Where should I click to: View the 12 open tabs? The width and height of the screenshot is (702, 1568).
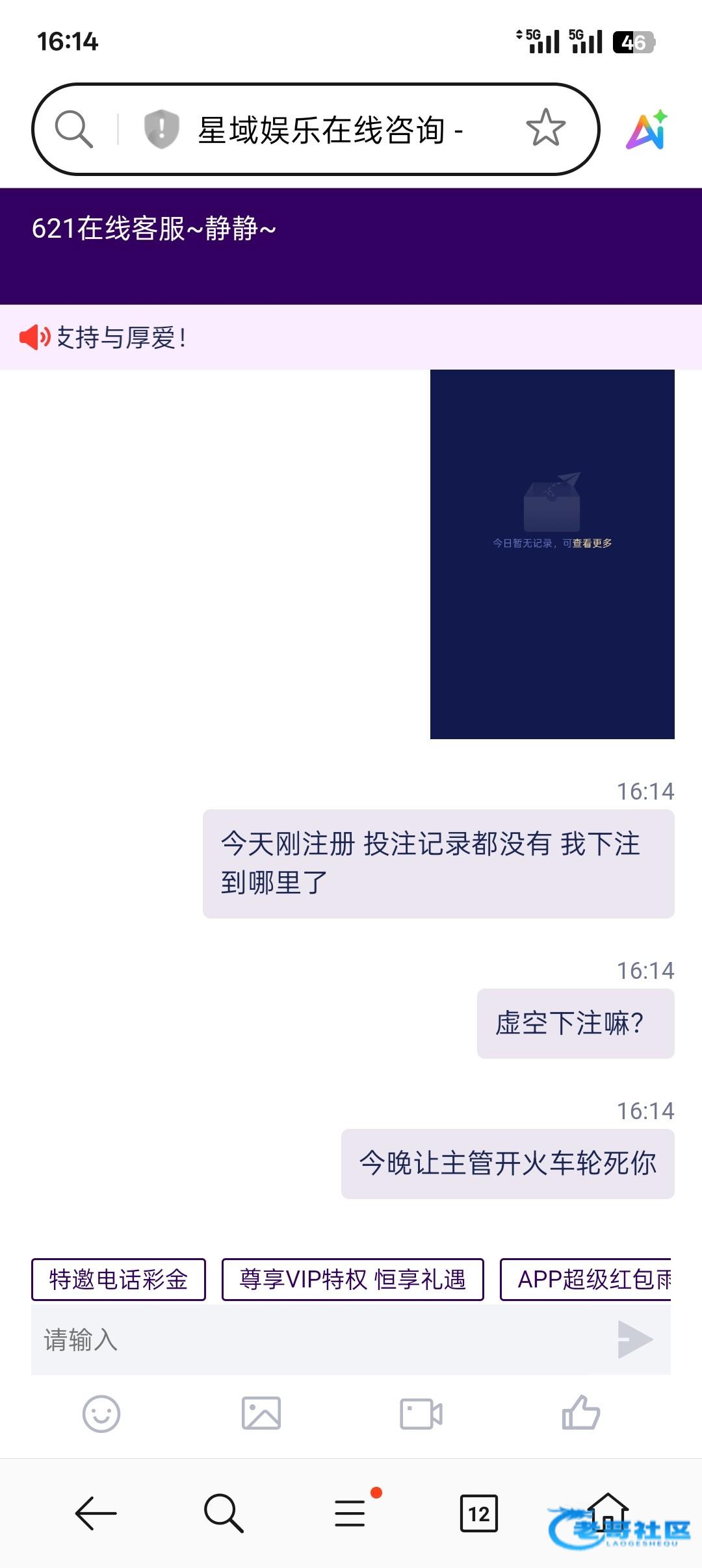(x=478, y=1513)
